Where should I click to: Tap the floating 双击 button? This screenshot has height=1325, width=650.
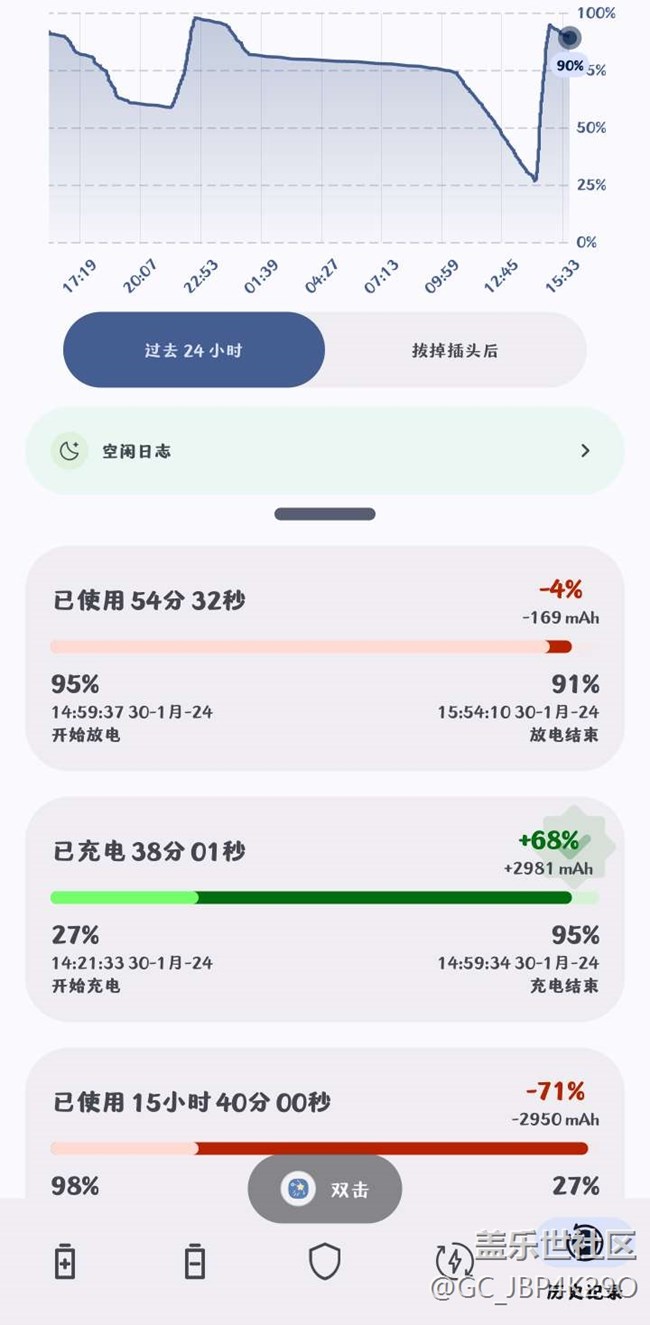tap(325, 1189)
